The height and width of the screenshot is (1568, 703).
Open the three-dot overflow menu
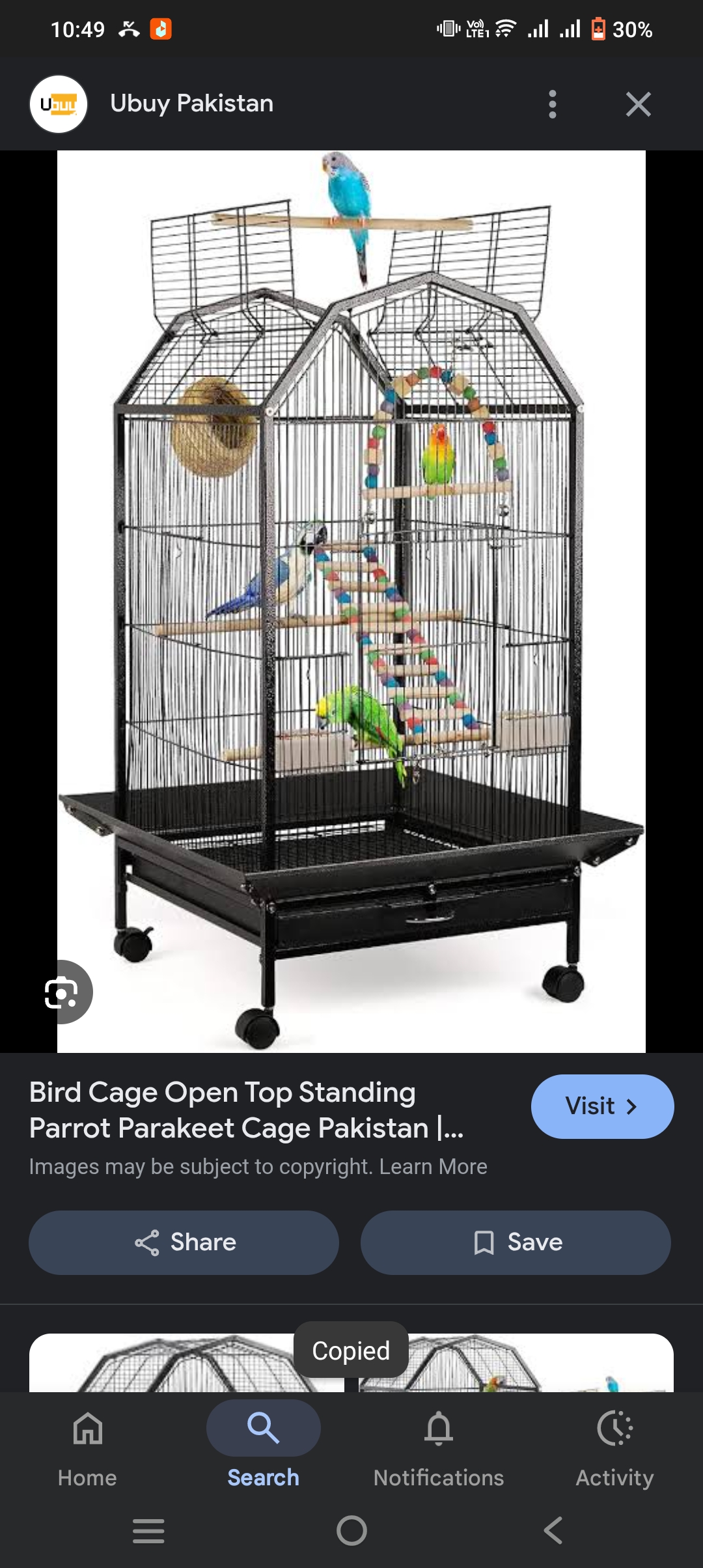[552, 104]
